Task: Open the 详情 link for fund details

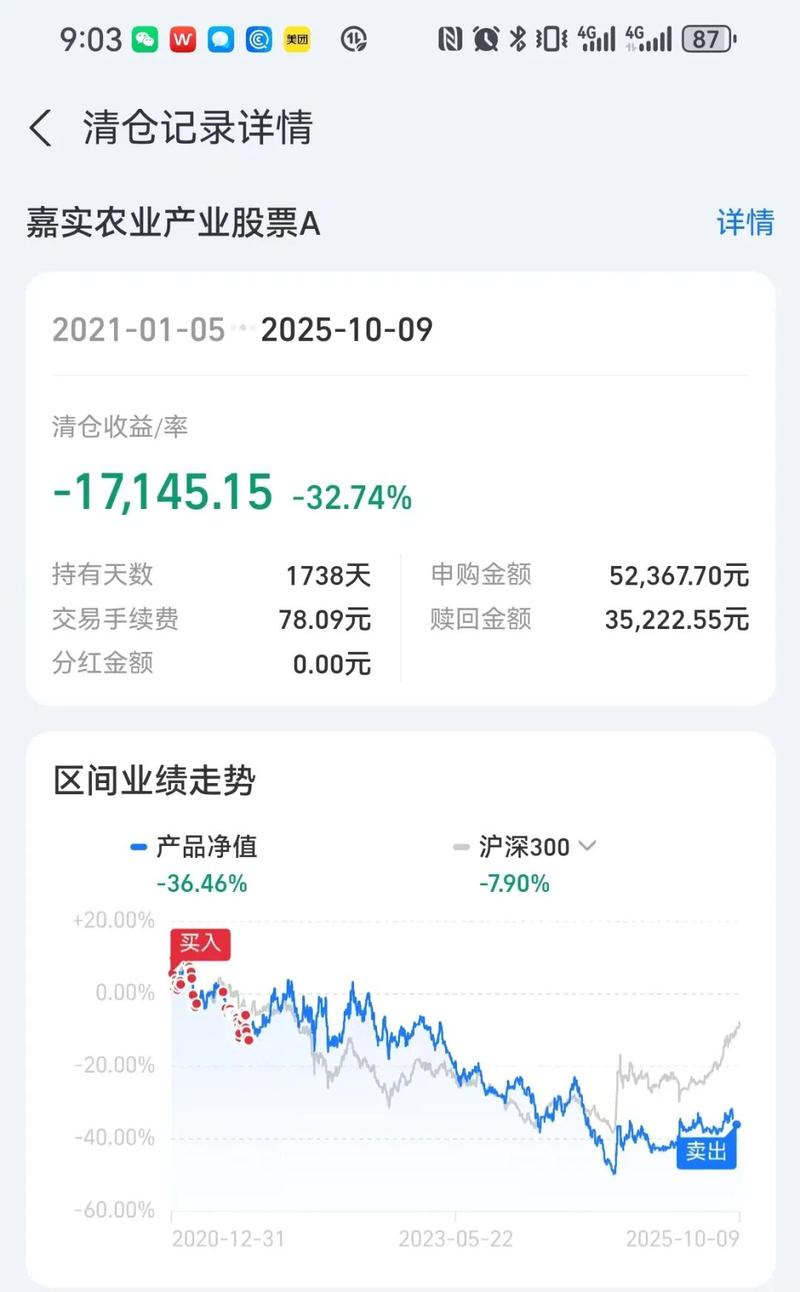Action: 746,222
